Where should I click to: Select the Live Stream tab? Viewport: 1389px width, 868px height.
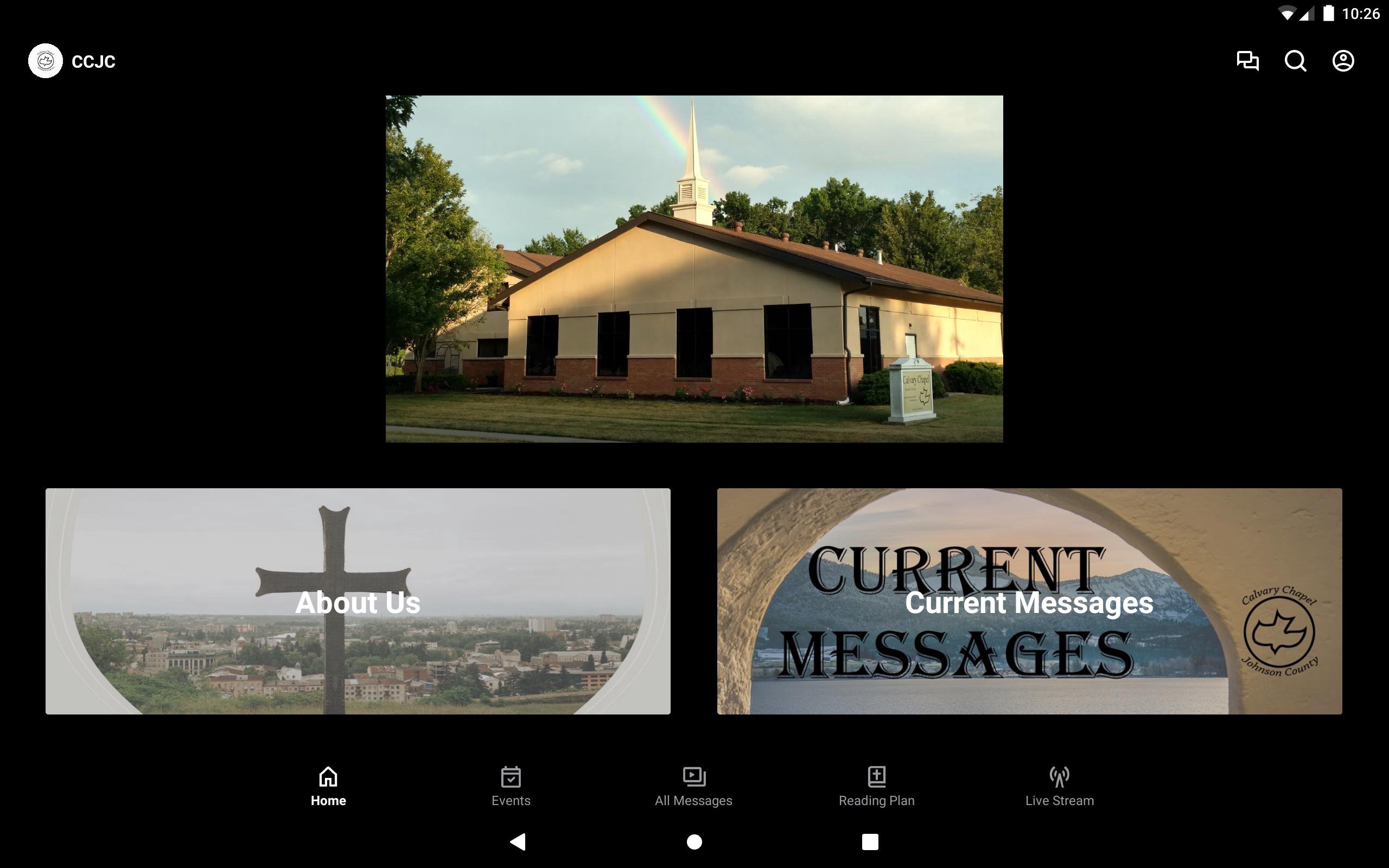pyautogui.click(x=1060, y=787)
